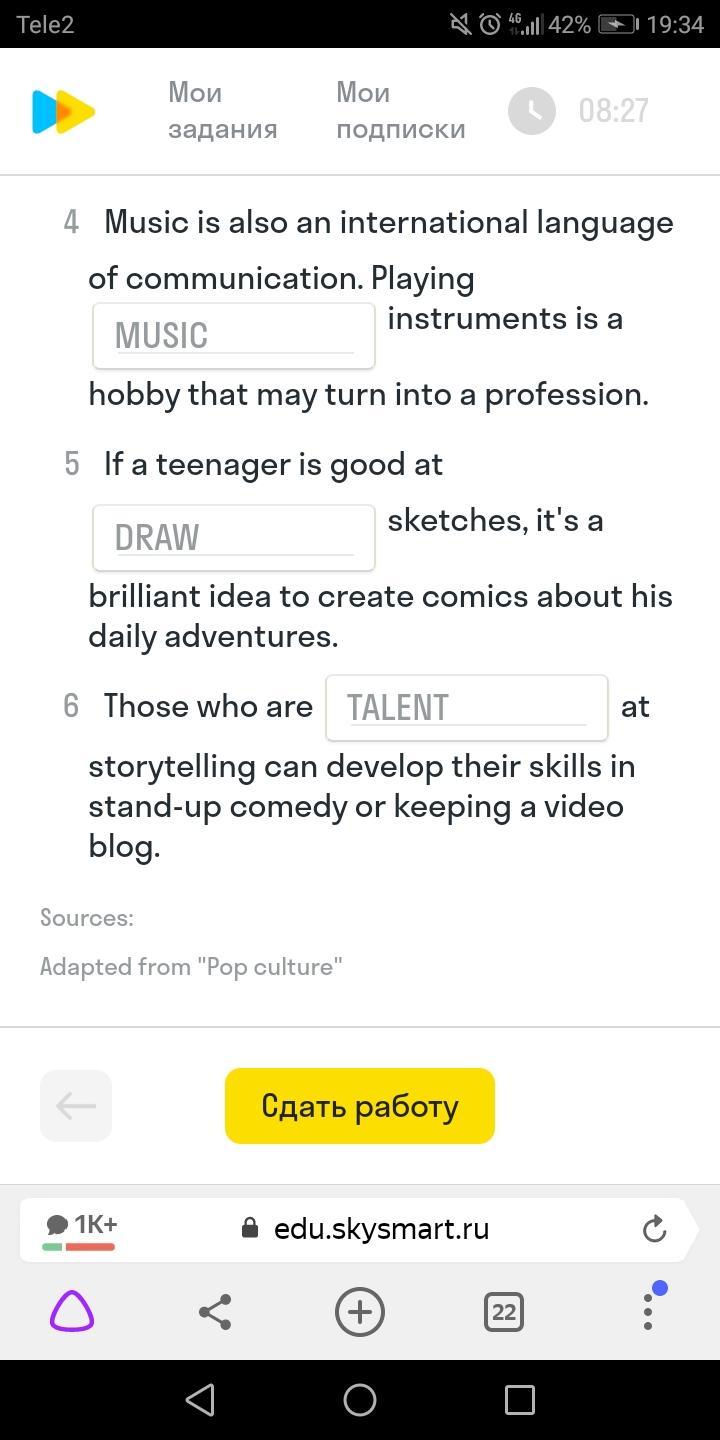Tap the Skysmart logo icon
The image size is (720, 1440).
point(63,111)
